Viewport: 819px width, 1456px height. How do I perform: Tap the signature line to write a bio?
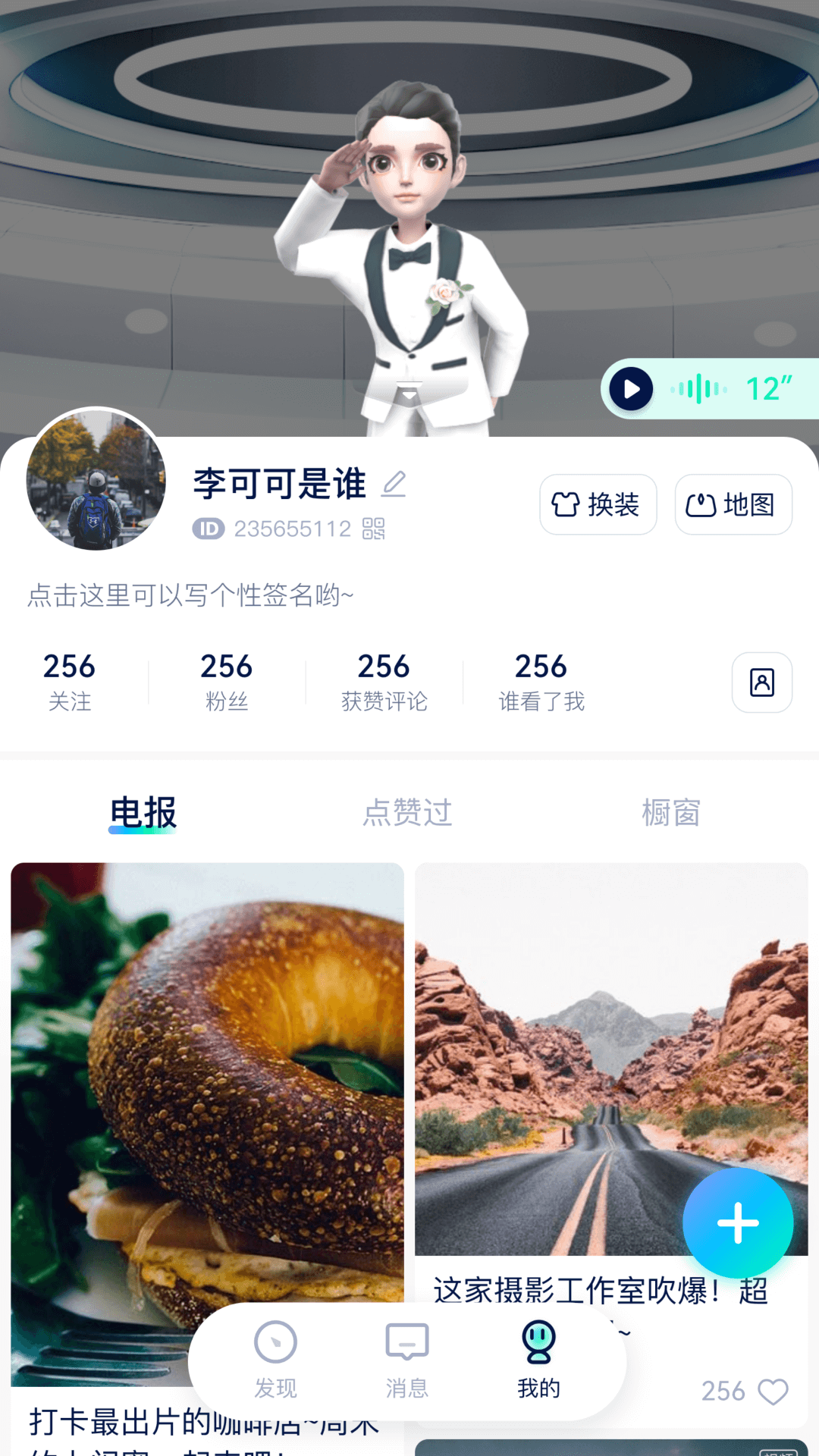coord(191,595)
